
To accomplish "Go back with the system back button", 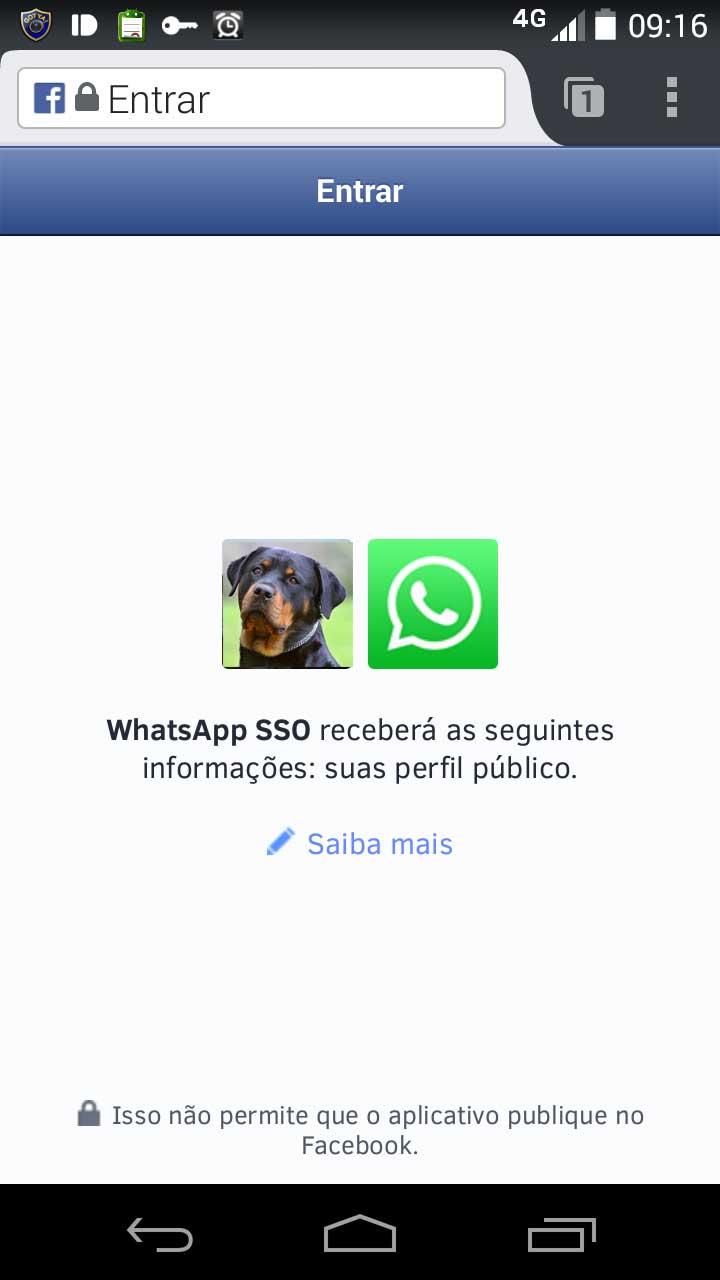I will [x=160, y=1233].
